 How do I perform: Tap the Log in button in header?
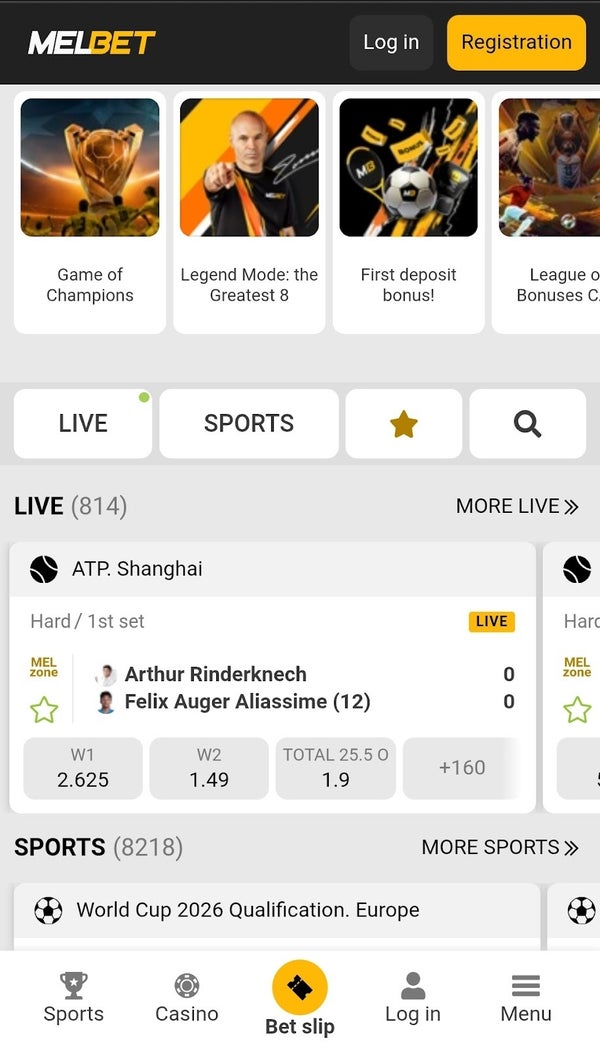coord(391,42)
